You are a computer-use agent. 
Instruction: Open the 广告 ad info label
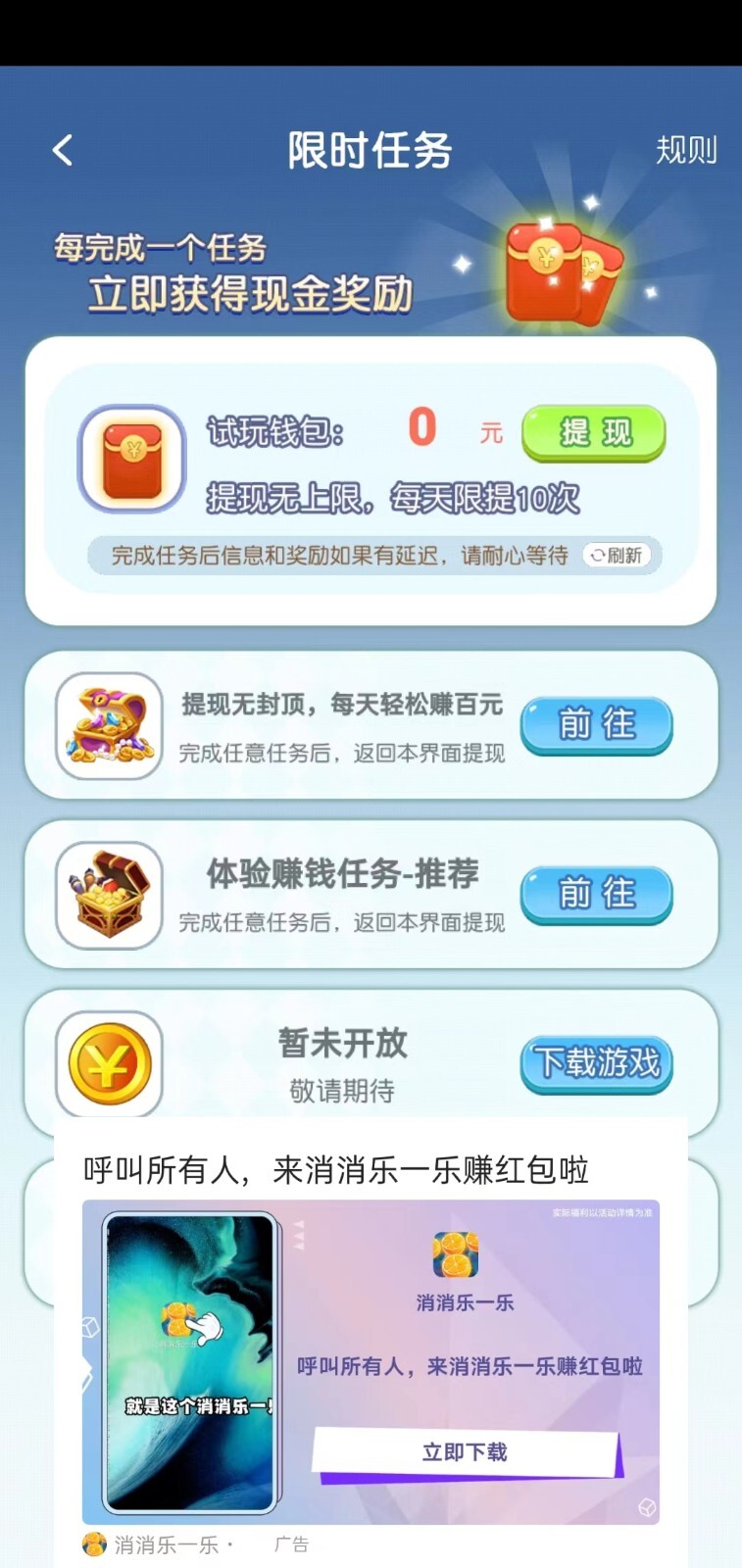[290, 1542]
